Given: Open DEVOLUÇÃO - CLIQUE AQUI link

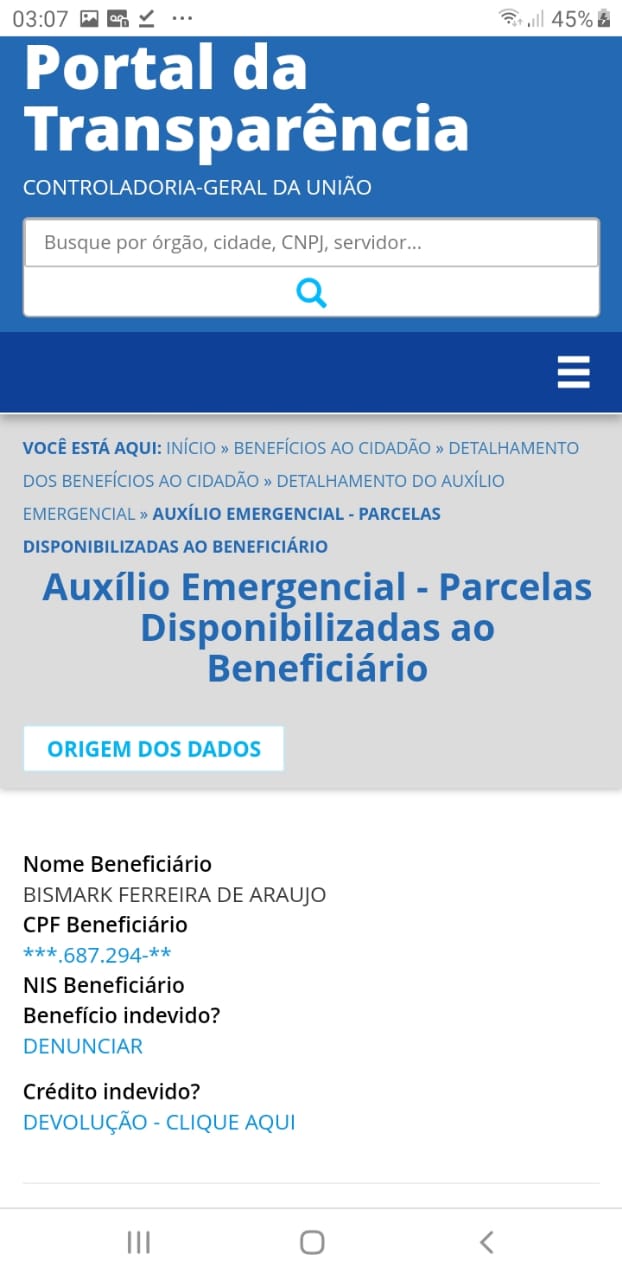Looking at the screenshot, I should tap(159, 1122).
